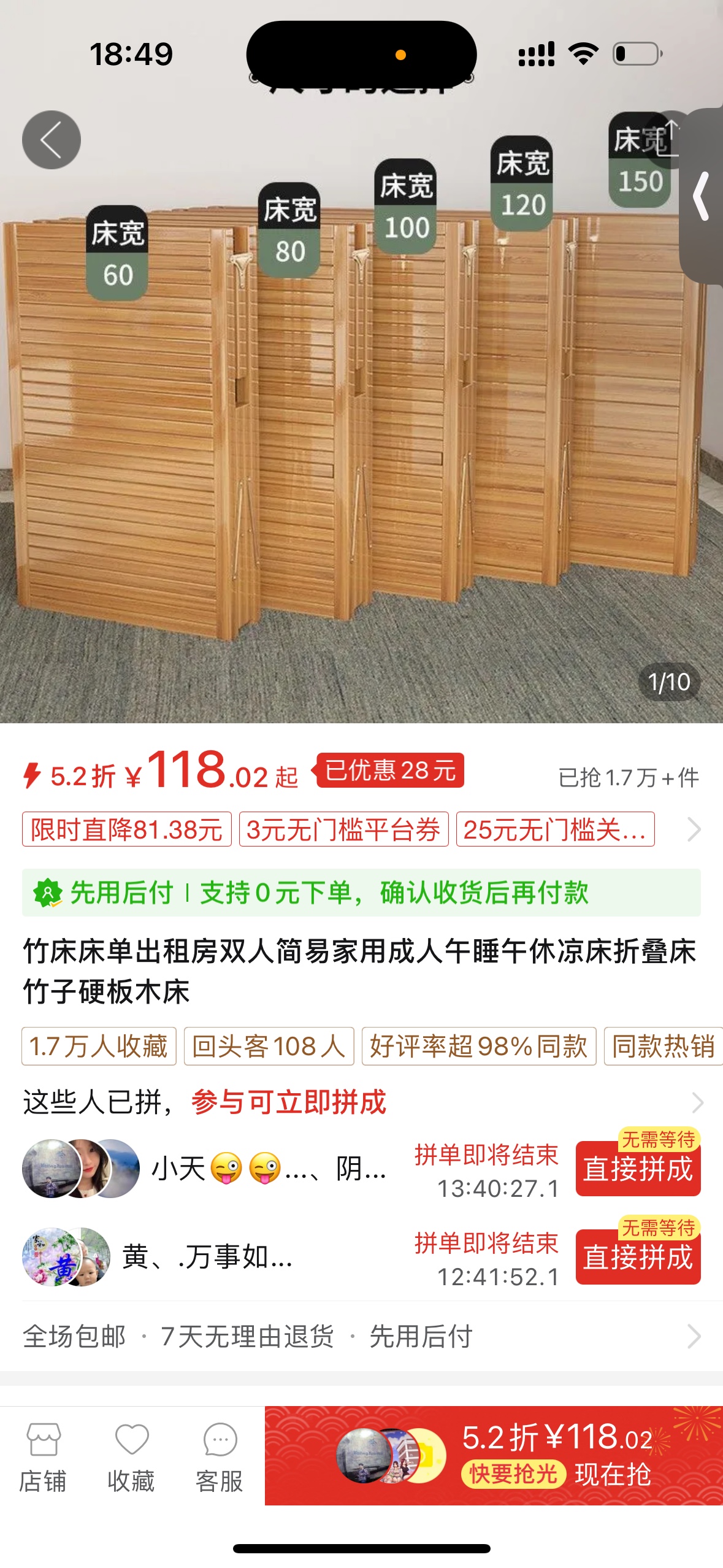Screen dimensions: 723x1568
Task: Go back using the arrow button
Action: tap(52, 140)
